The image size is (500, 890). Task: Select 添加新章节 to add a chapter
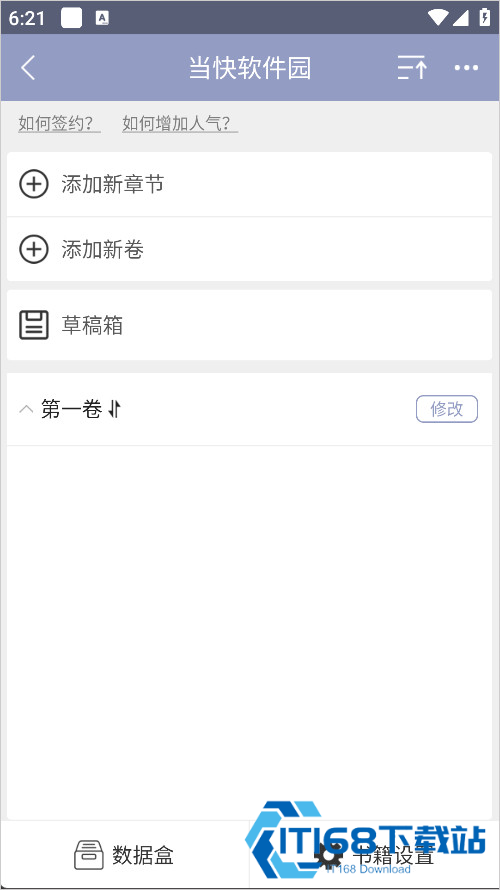click(x=249, y=184)
